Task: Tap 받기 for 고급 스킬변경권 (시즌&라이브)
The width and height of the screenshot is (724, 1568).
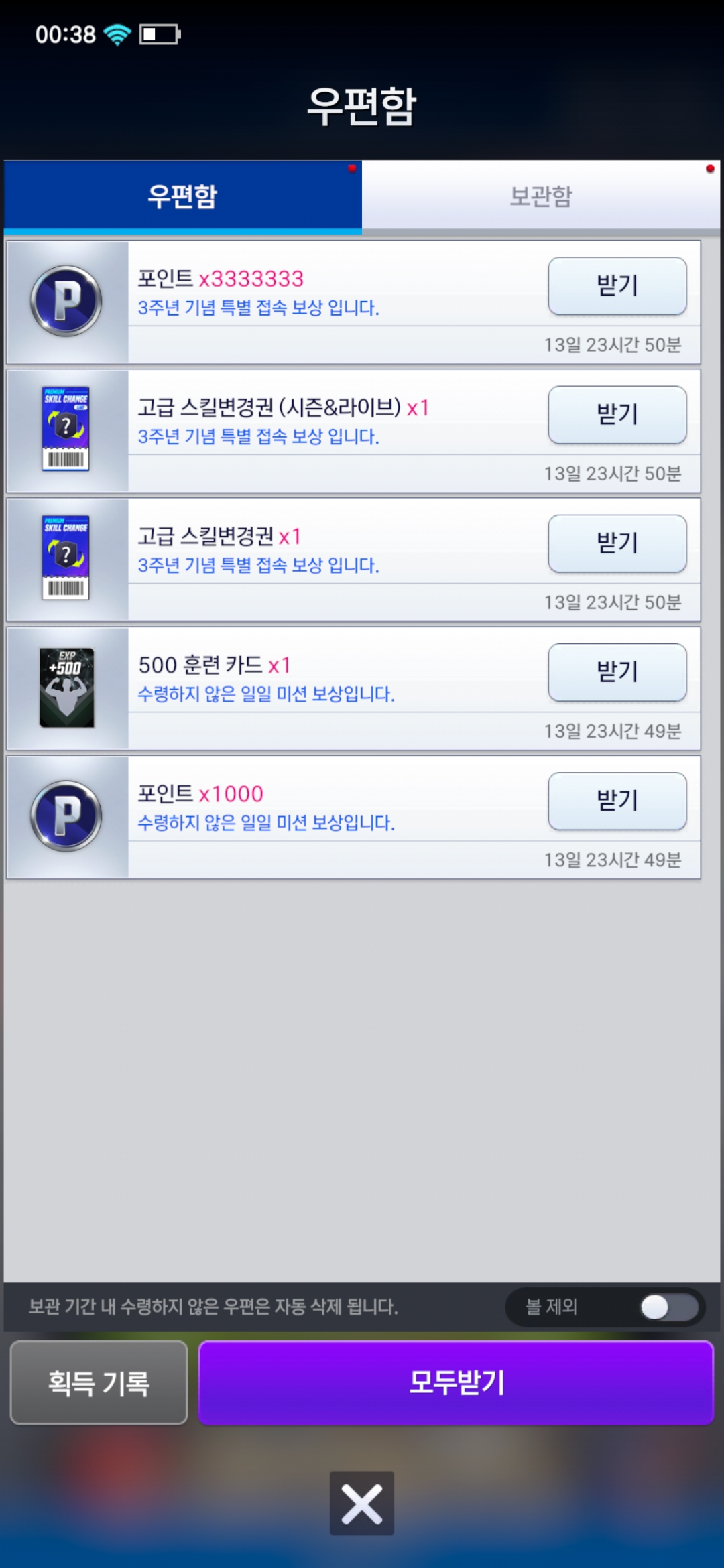Action: [617, 415]
